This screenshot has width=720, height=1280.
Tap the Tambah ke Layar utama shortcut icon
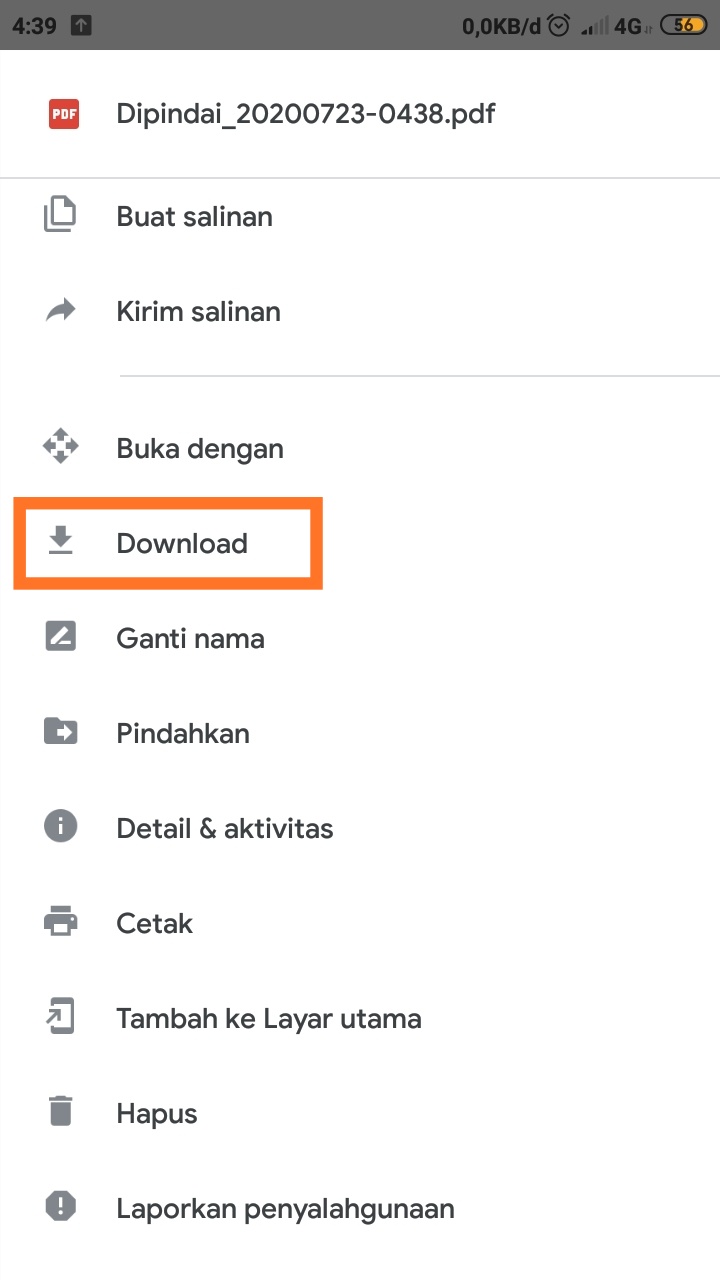(60, 1016)
